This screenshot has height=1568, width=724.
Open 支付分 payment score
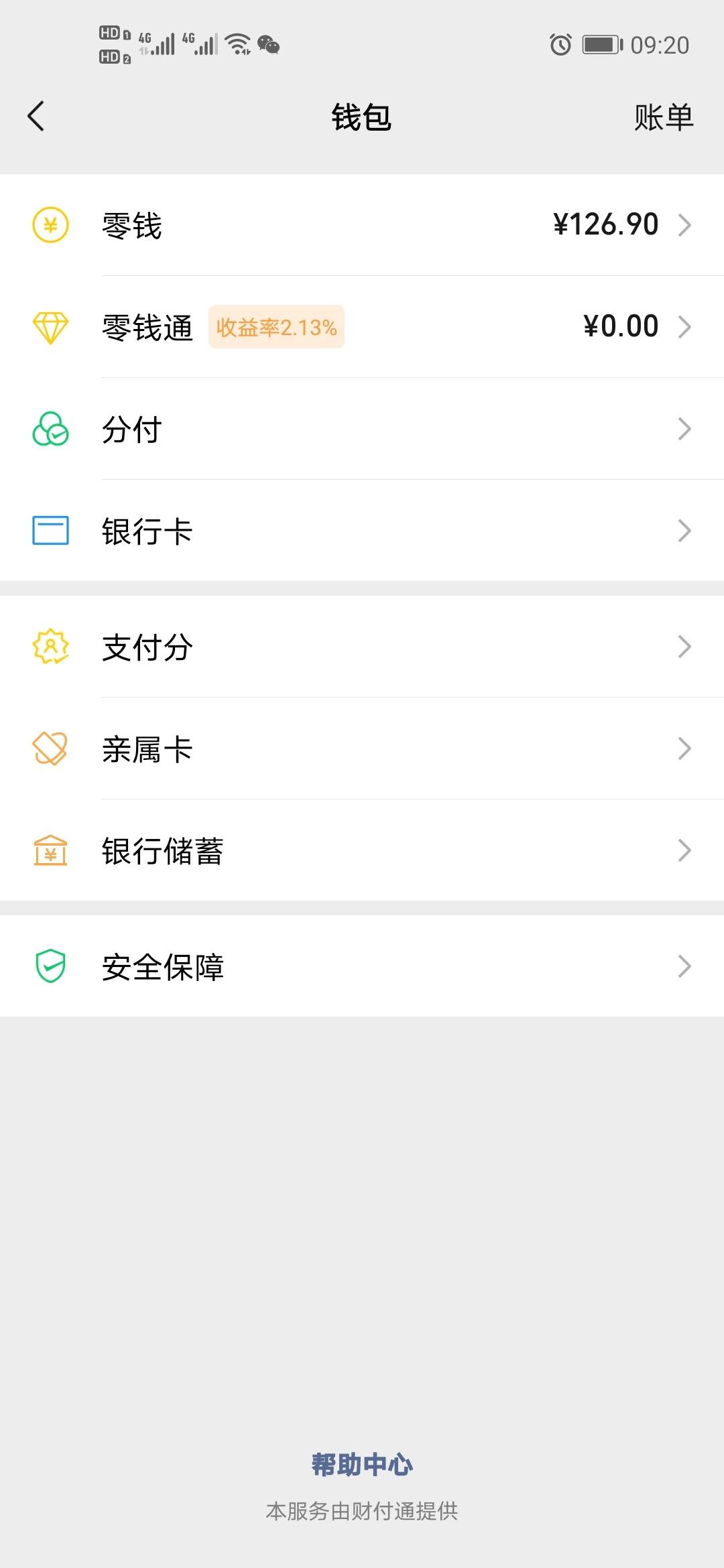pyautogui.click(x=362, y=647)
